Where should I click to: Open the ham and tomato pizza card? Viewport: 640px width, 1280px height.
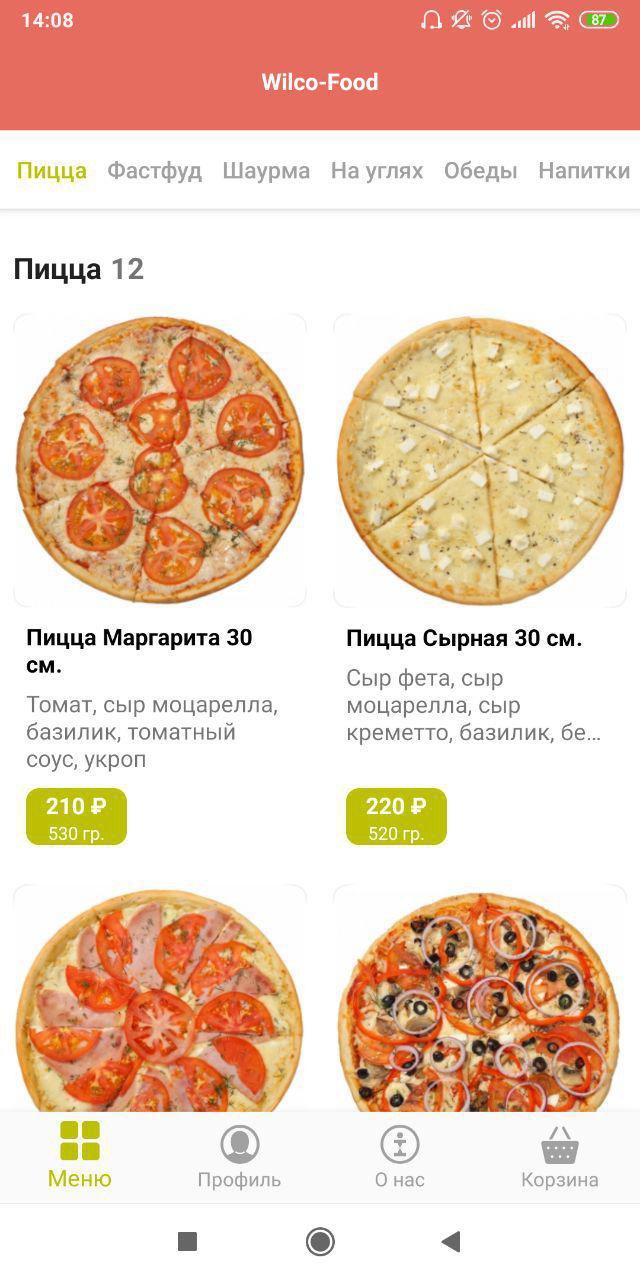(x=160, y=1000)
